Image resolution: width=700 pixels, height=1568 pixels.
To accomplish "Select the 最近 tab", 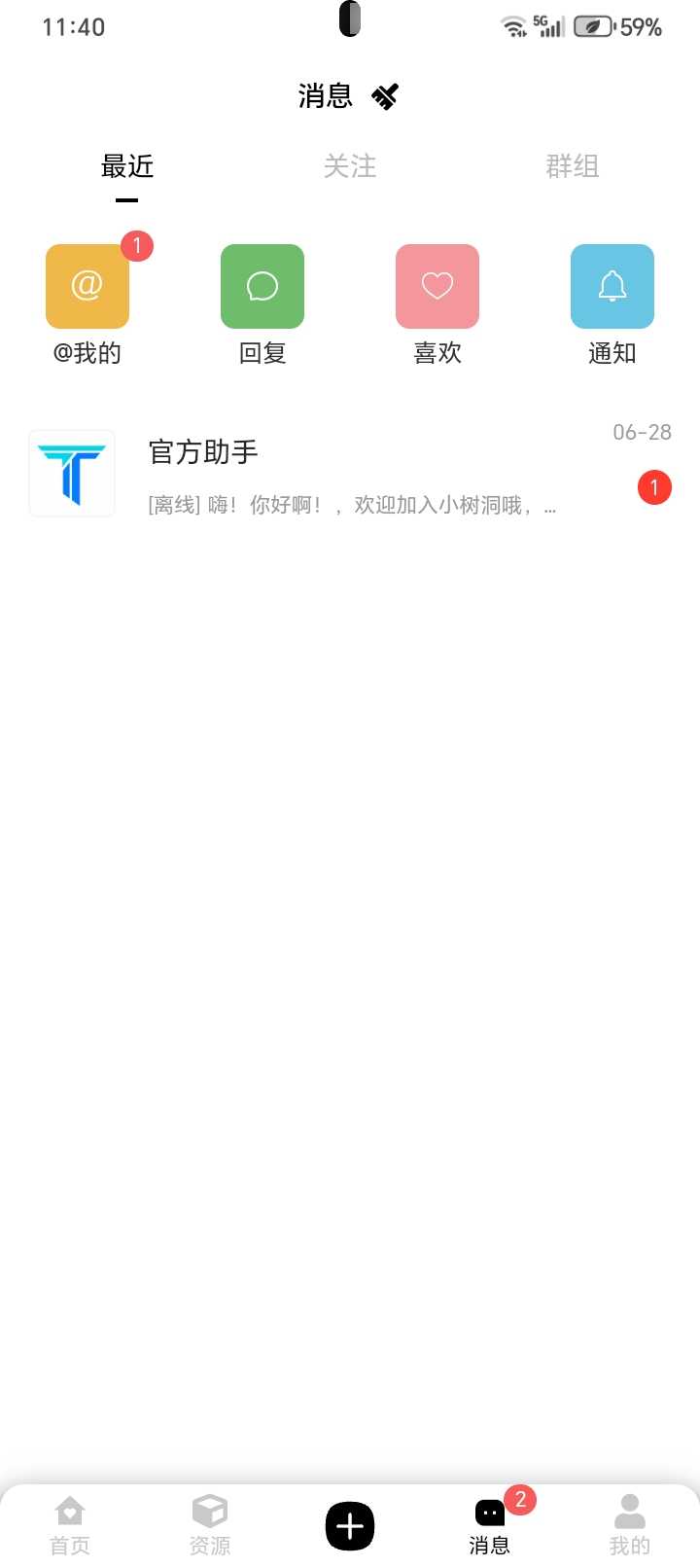I will click(127, 166).
